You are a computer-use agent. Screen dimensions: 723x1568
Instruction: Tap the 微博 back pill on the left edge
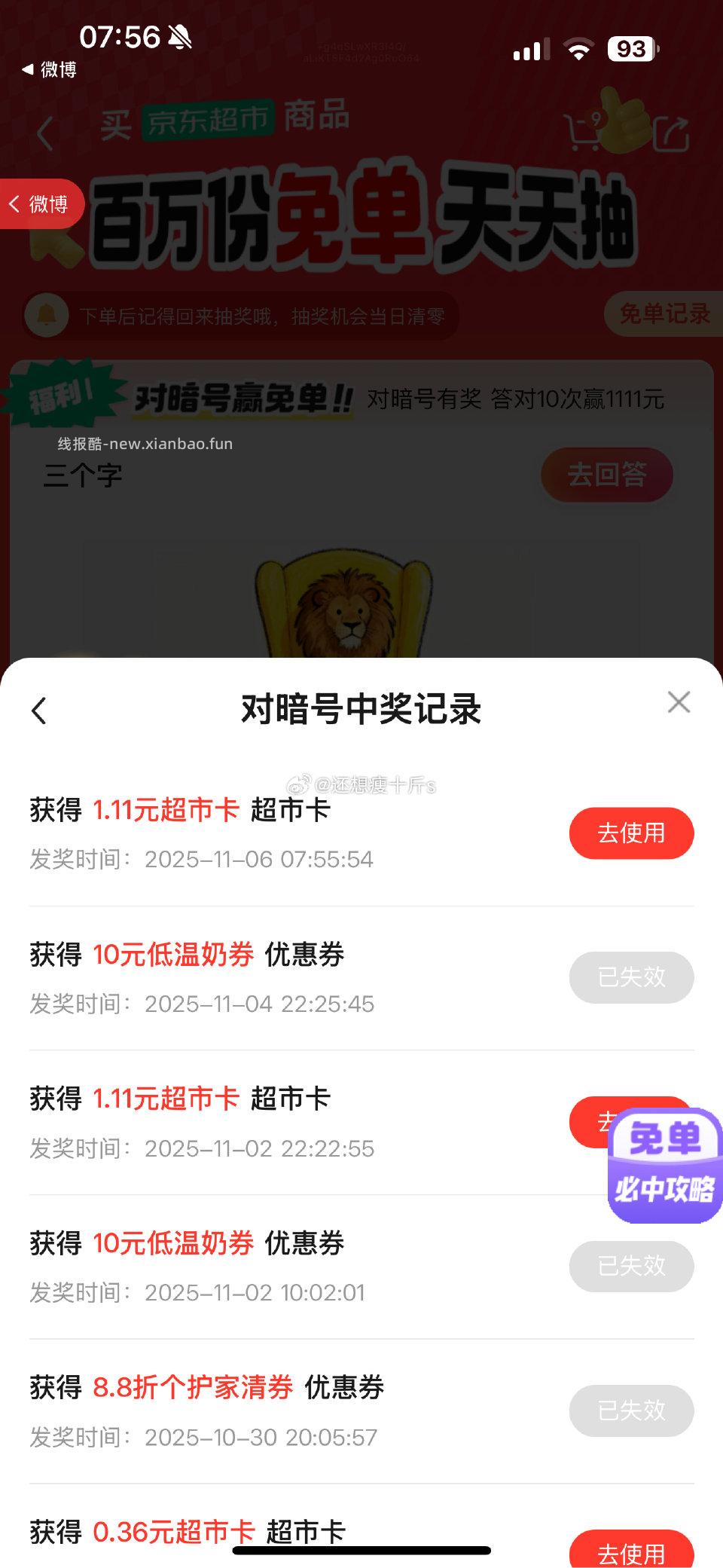[41, 203]
